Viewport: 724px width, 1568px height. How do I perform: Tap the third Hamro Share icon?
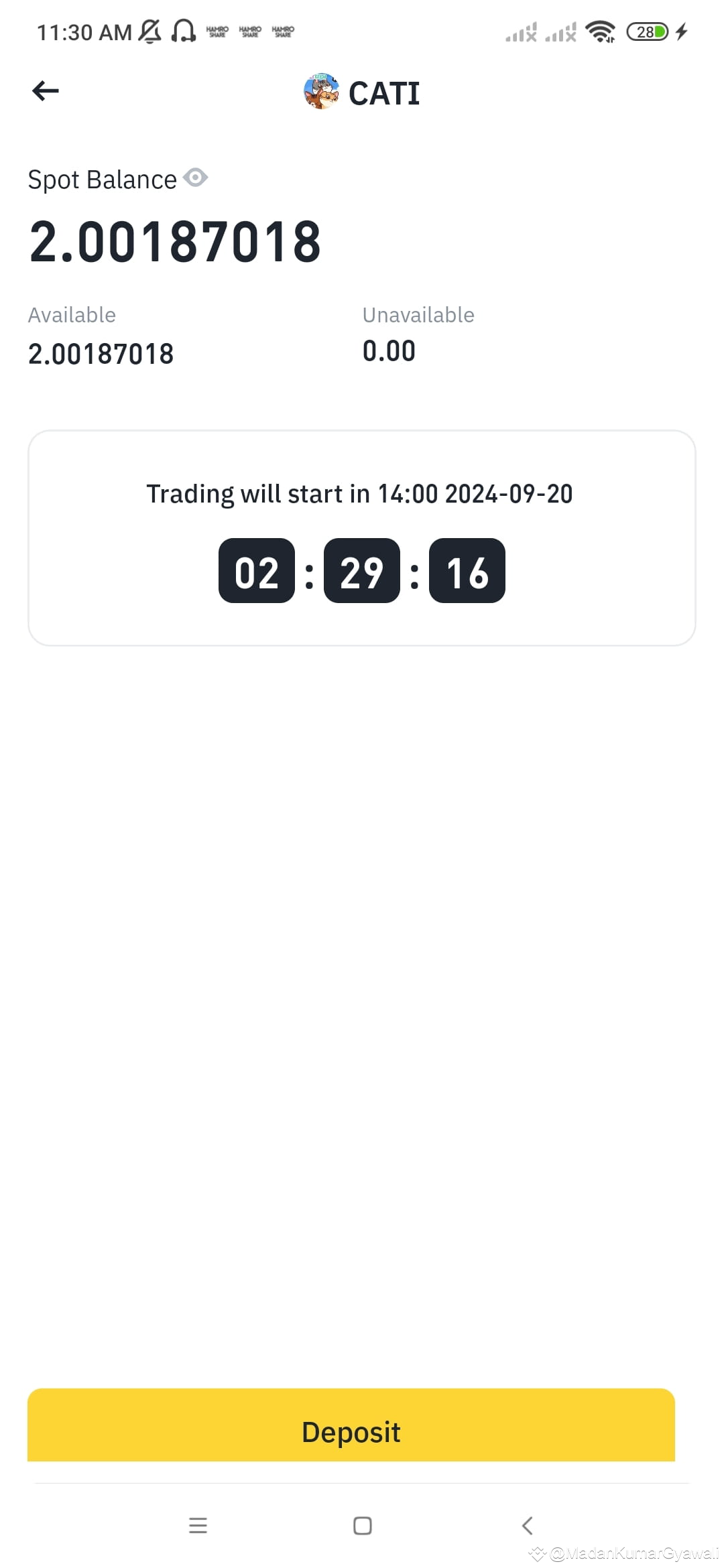click(282, 31)
